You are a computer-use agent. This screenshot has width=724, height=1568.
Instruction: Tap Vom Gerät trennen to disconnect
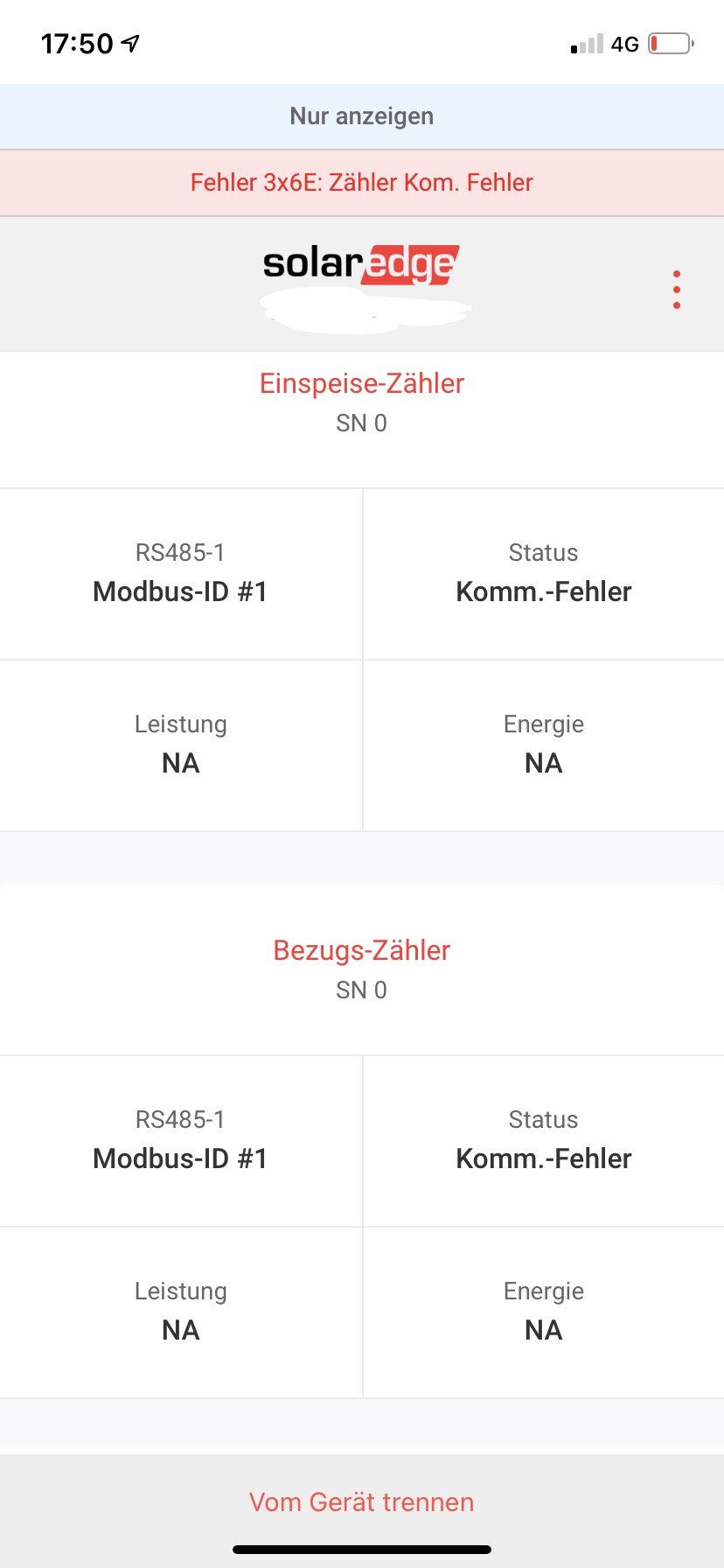pos(361,1501)
